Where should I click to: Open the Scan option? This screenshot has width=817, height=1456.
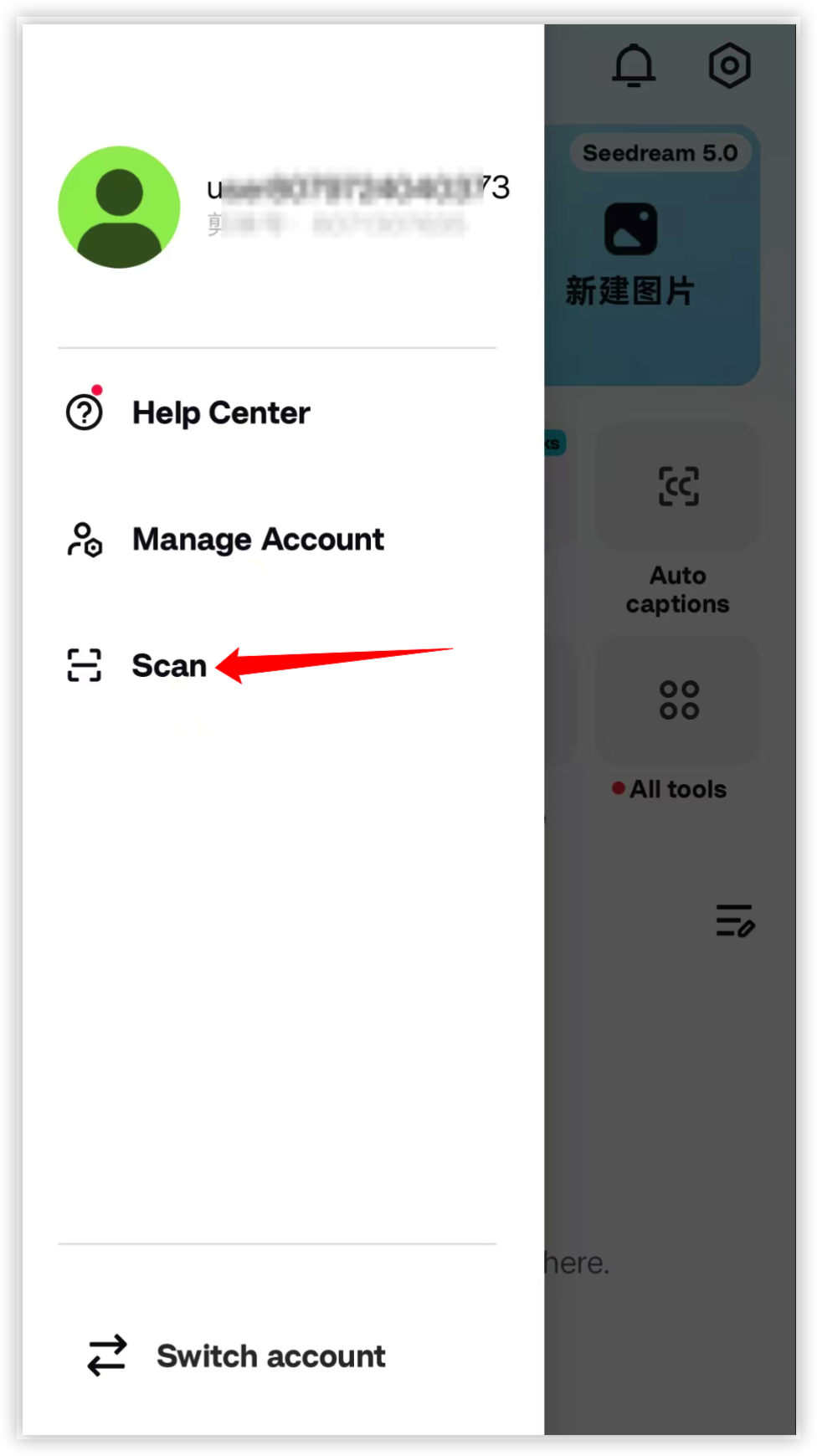(x=168, y=666)
